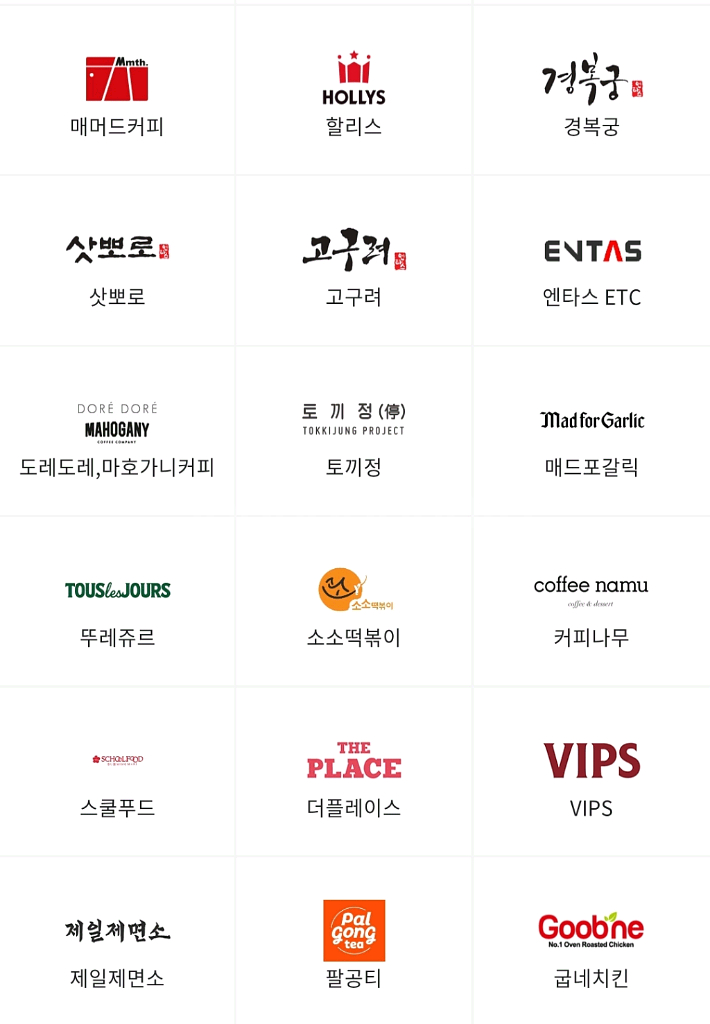Select 엔타스 ETC brand
Screen dimensions: 710x1024
tap(591, 265)
